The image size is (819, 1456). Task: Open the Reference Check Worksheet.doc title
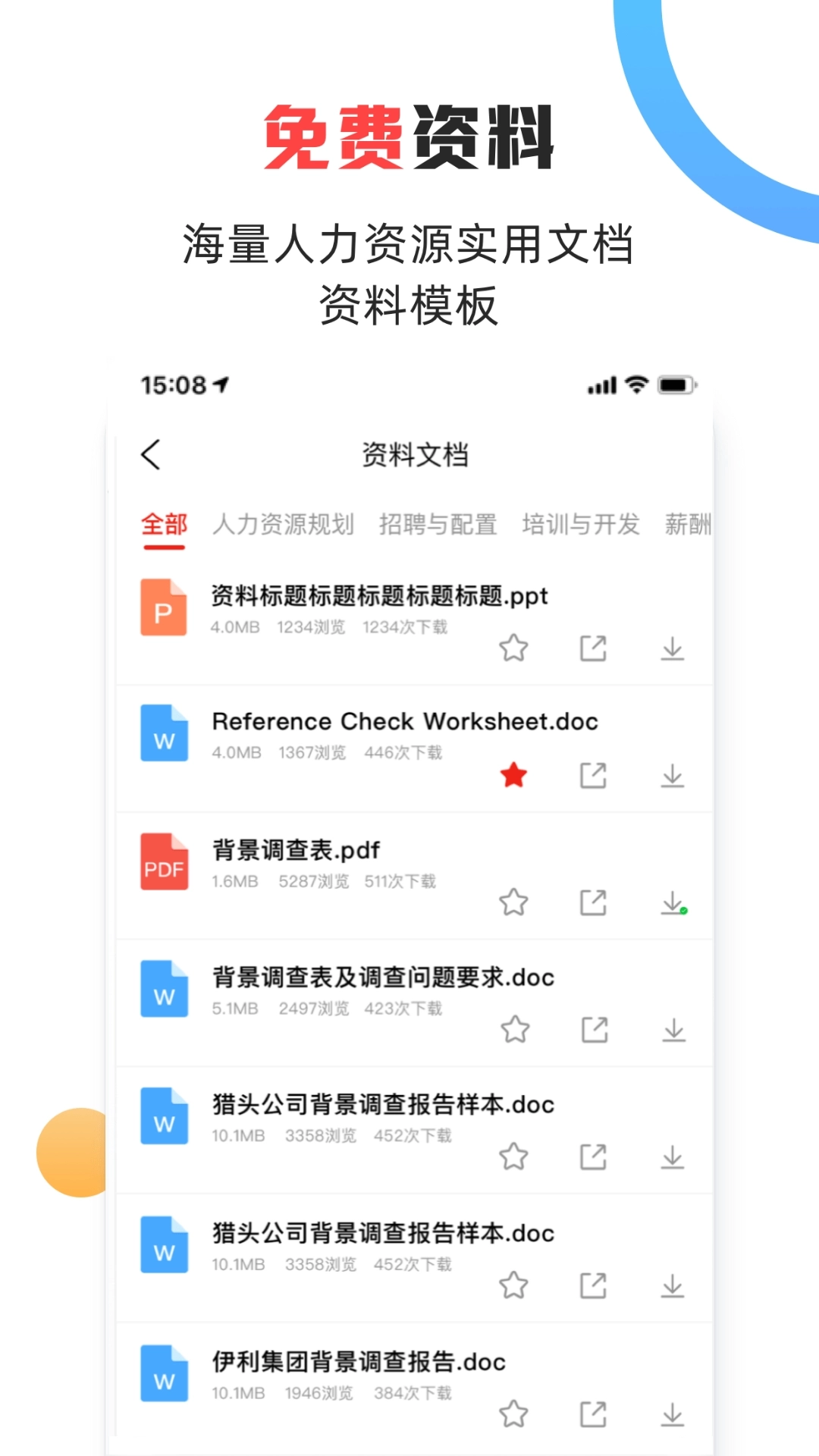(403, 721)
